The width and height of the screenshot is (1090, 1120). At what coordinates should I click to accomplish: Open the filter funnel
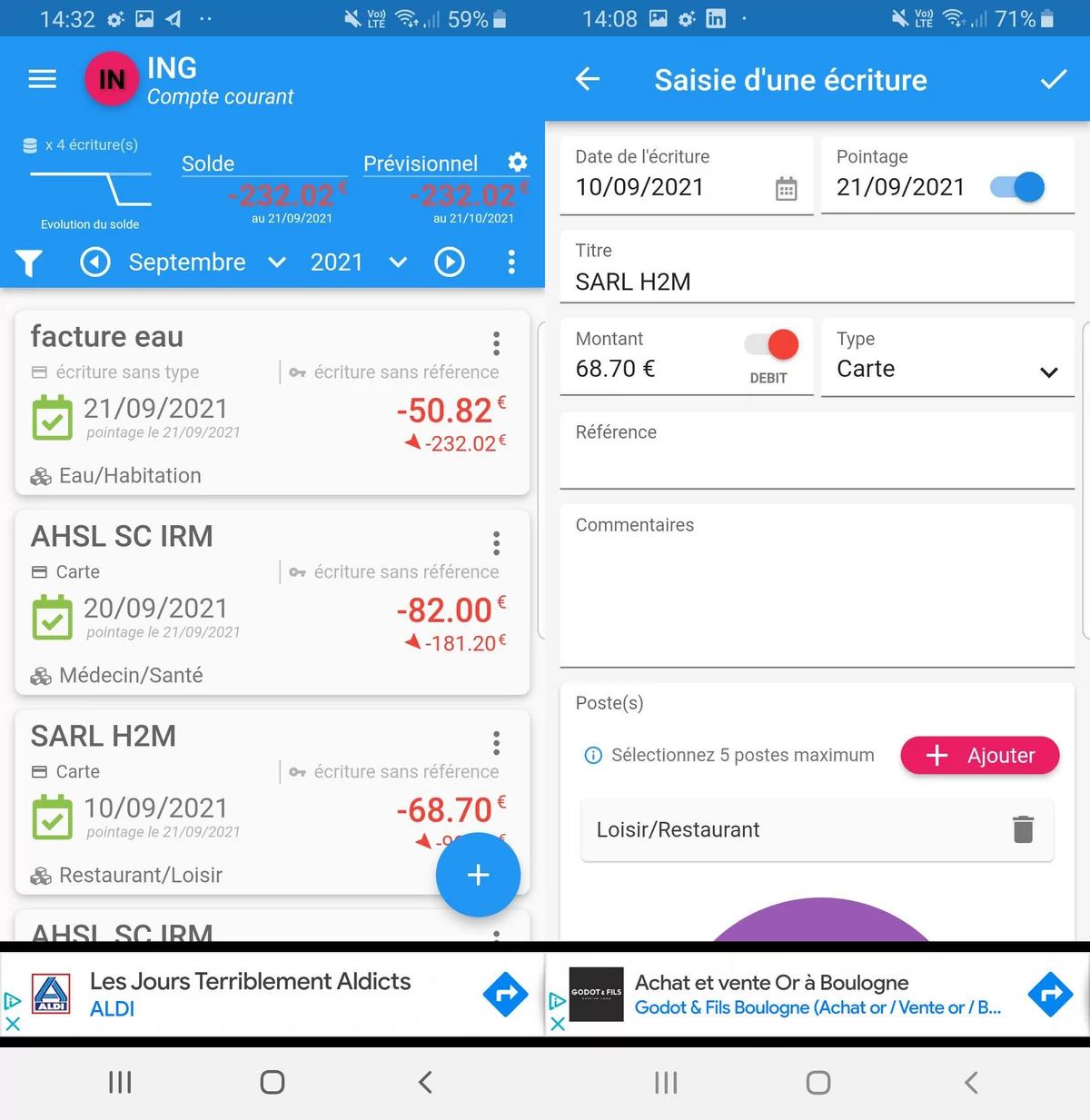click(29, 263)
